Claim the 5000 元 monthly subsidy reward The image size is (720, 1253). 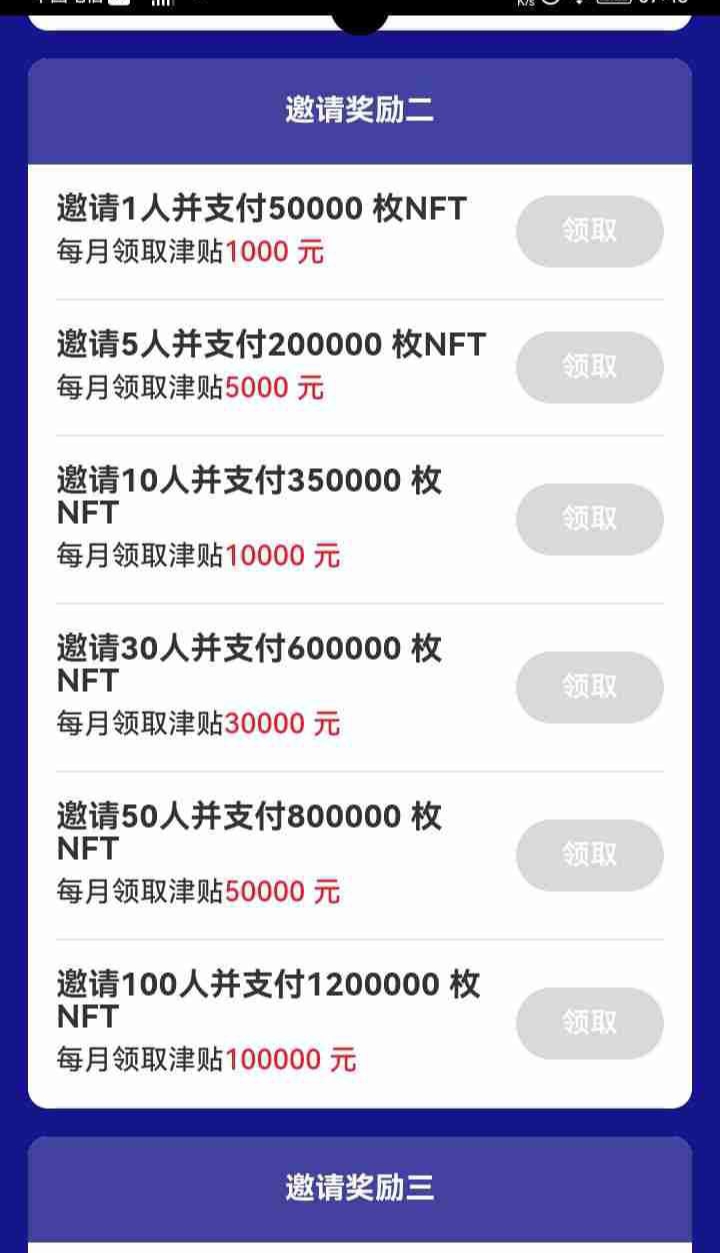click(589, 367)
